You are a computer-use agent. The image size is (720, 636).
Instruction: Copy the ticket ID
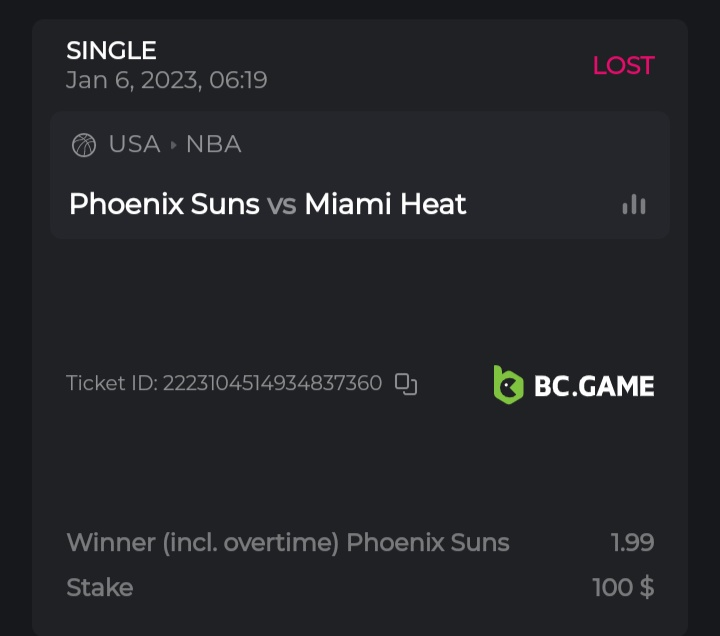click(406, 384)
